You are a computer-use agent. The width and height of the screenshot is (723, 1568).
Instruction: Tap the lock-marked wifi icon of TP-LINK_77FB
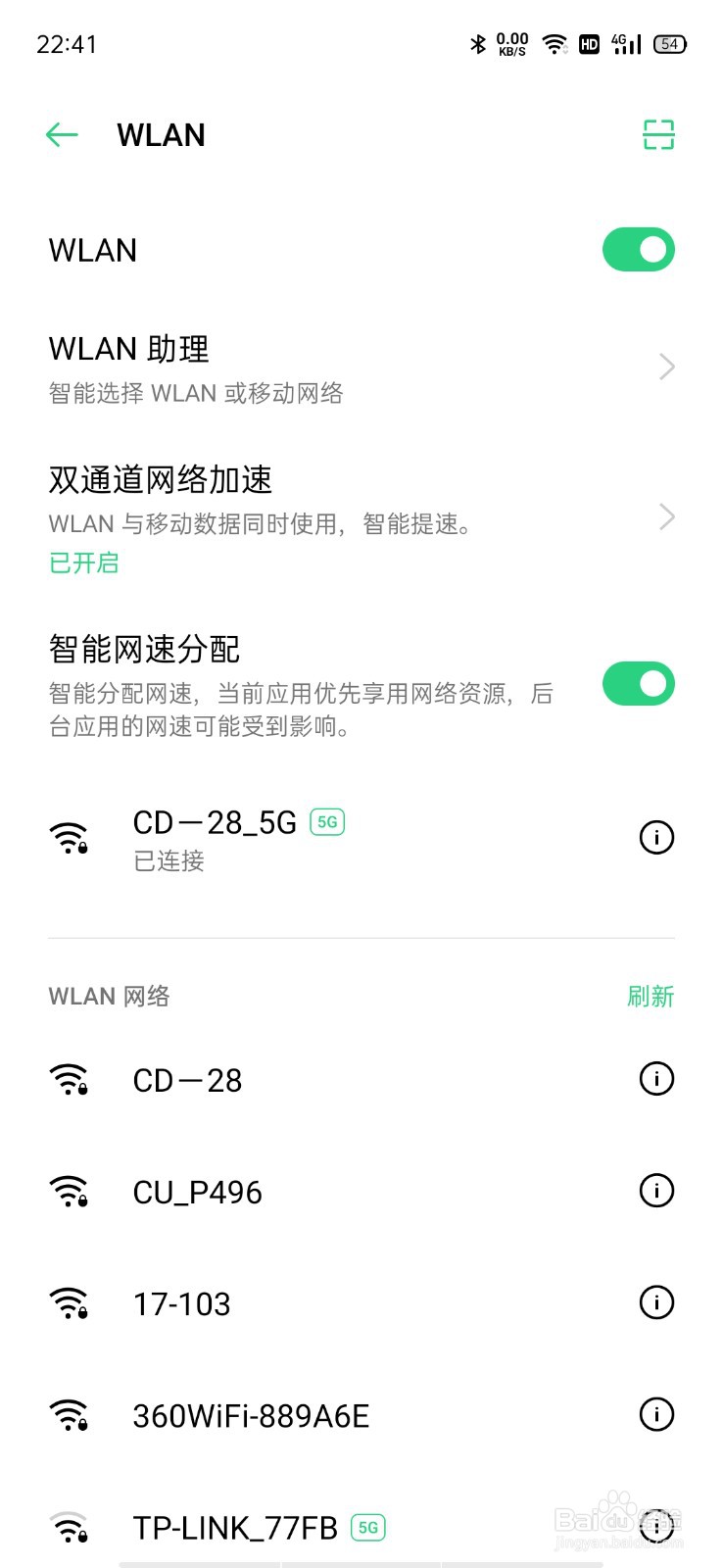click(x=68, y=1526)
